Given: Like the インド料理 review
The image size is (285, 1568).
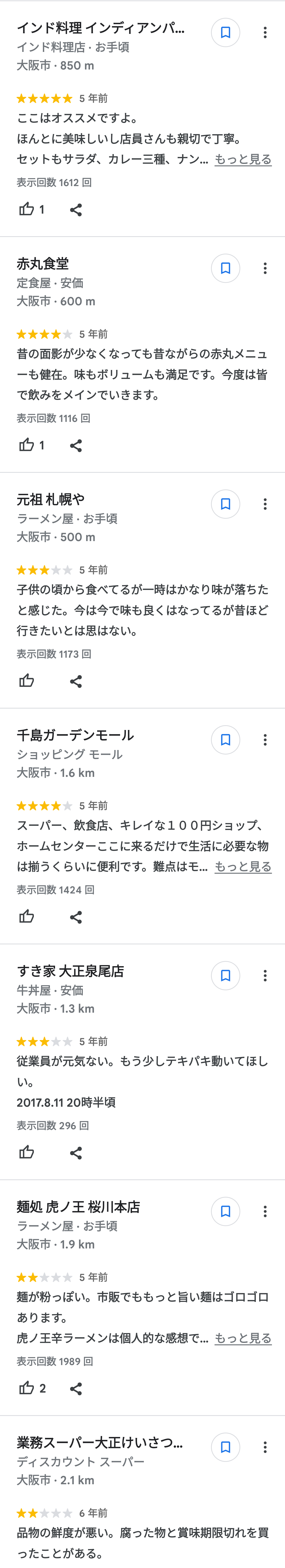Looking at the screenshot, I should [27, 209].
